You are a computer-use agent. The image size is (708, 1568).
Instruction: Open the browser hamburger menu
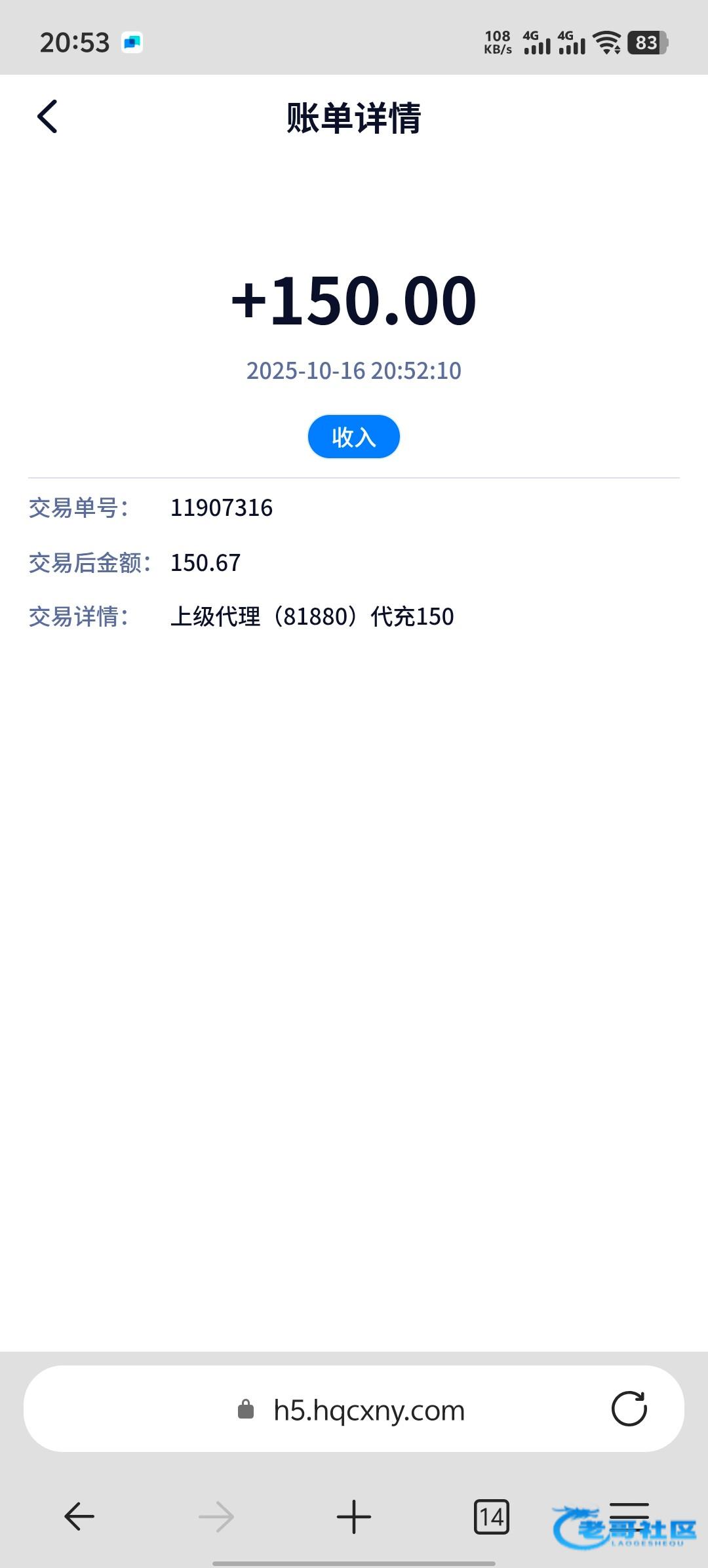pyautogui.click(x=629, y=1513)
